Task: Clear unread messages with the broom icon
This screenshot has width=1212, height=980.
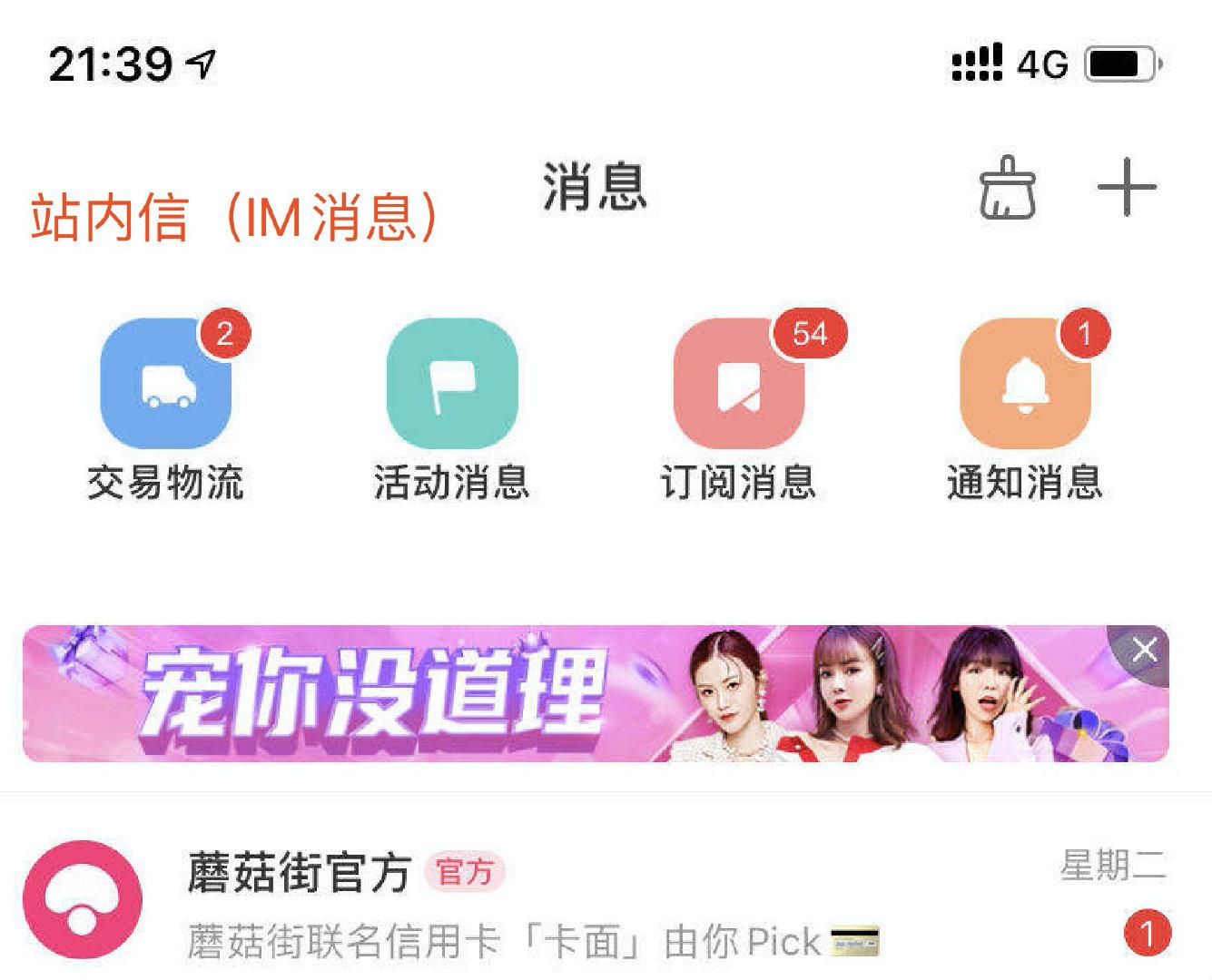Action: coord(1007,189)
